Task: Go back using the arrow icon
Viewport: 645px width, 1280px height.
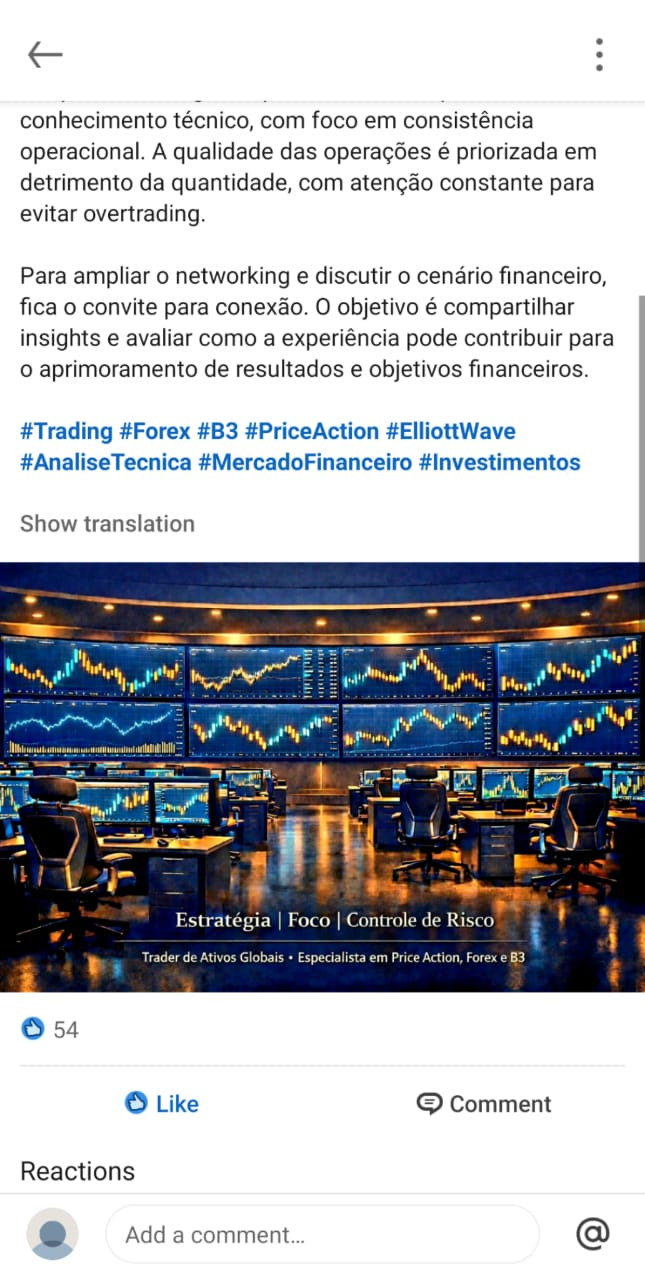Action: pyautogui.click(x=45, y=54)
